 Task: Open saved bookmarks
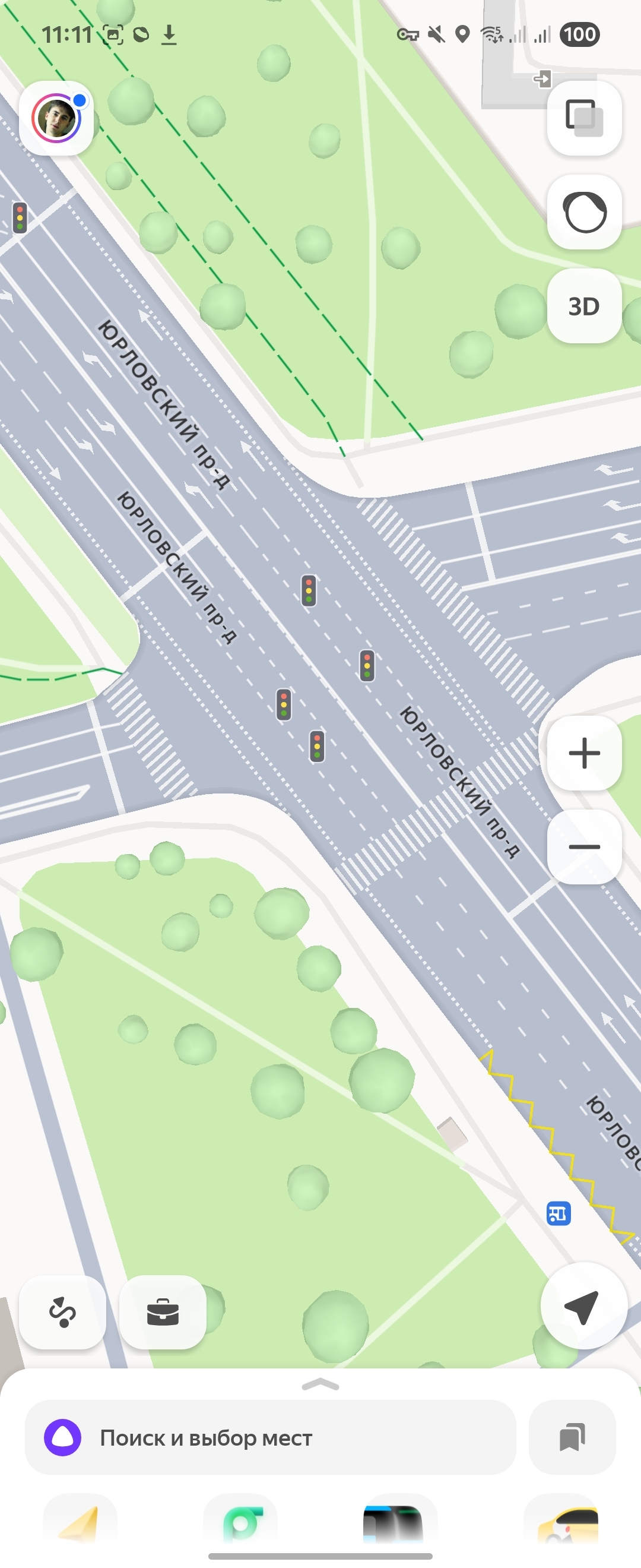572,1438
